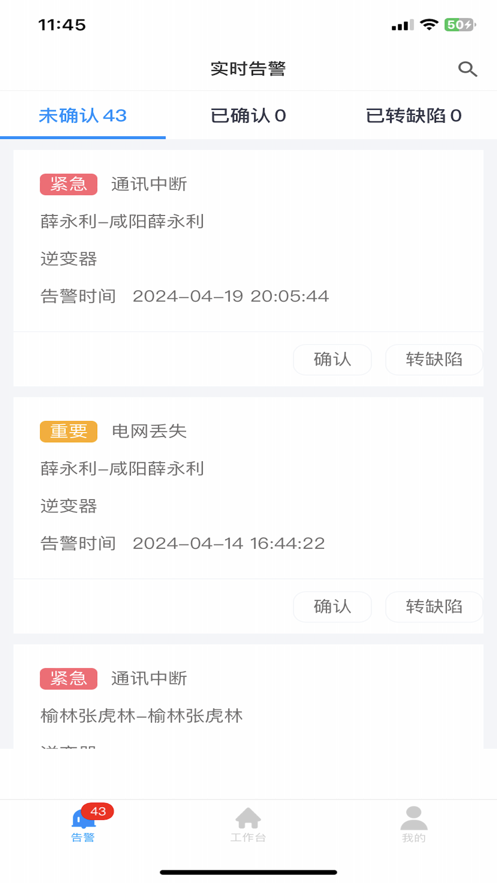The height and width of the screenshot is (883, 497).
Task: Open the 电网丢失 alarm card
Action: [248, 488]
